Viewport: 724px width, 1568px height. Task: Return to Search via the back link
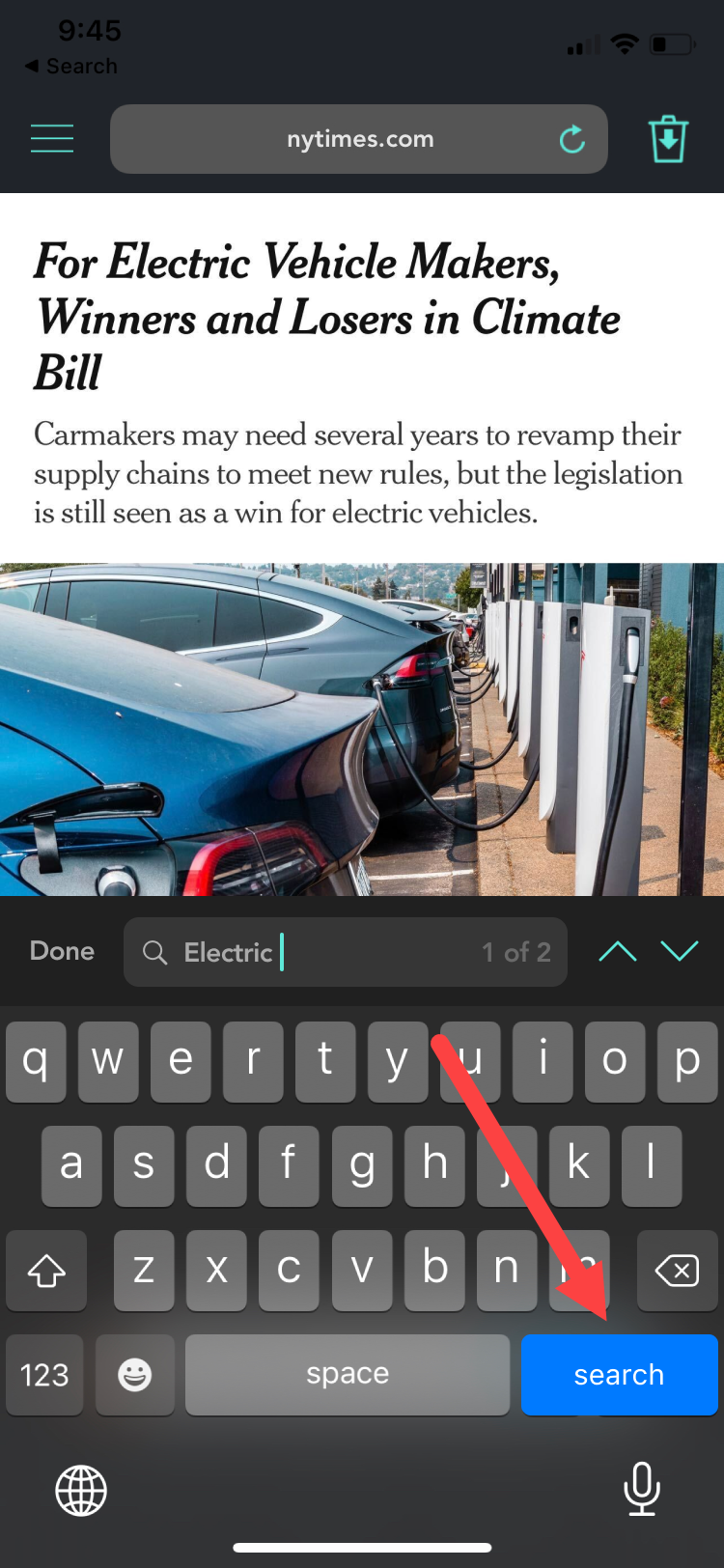71,66
